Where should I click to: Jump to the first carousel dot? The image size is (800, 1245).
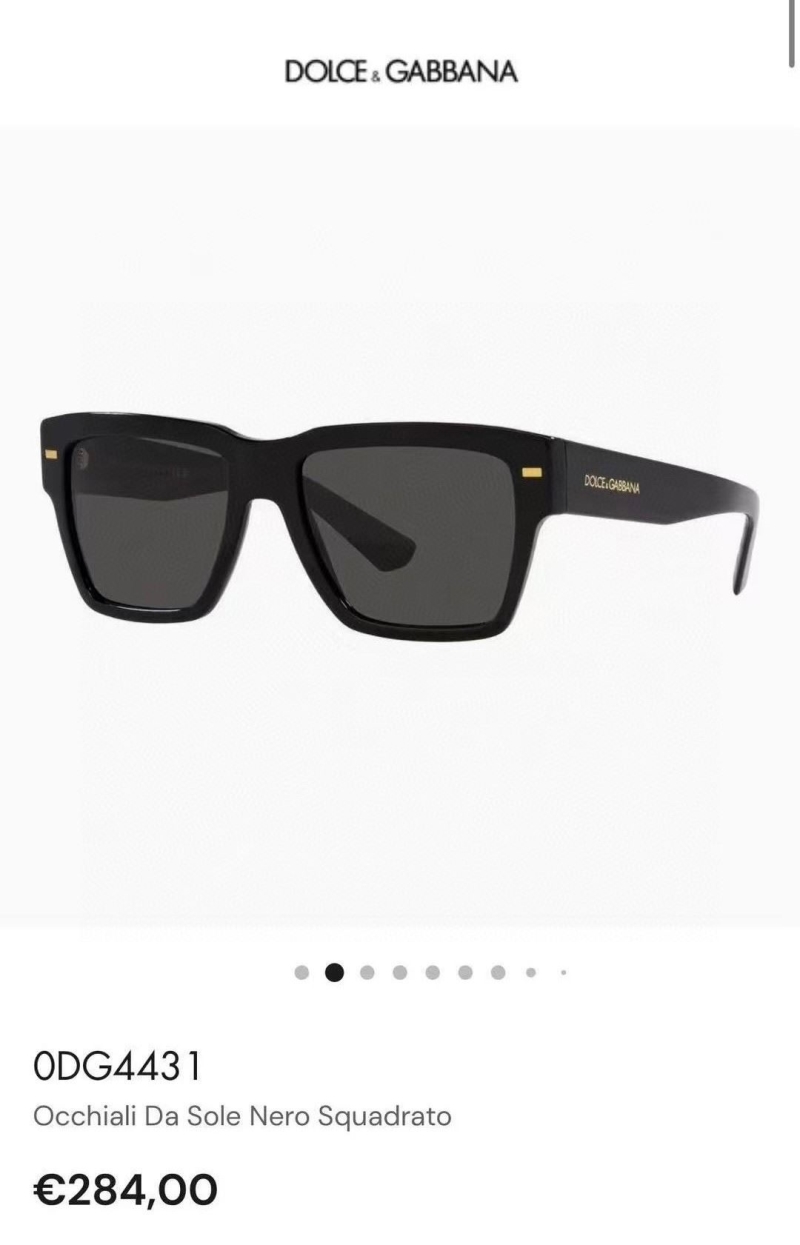point(302,971)
